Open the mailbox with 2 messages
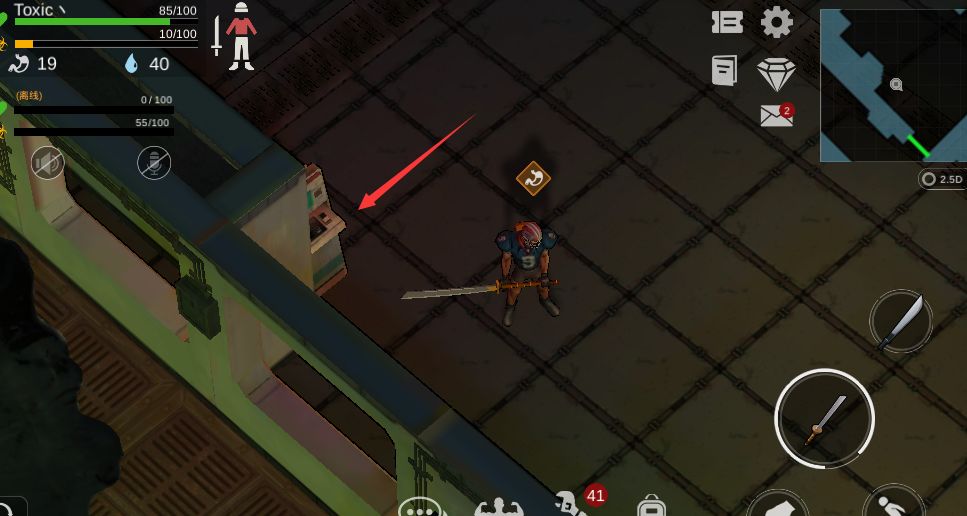This screenshot has height=516, width=967. (x=776, y=115)
